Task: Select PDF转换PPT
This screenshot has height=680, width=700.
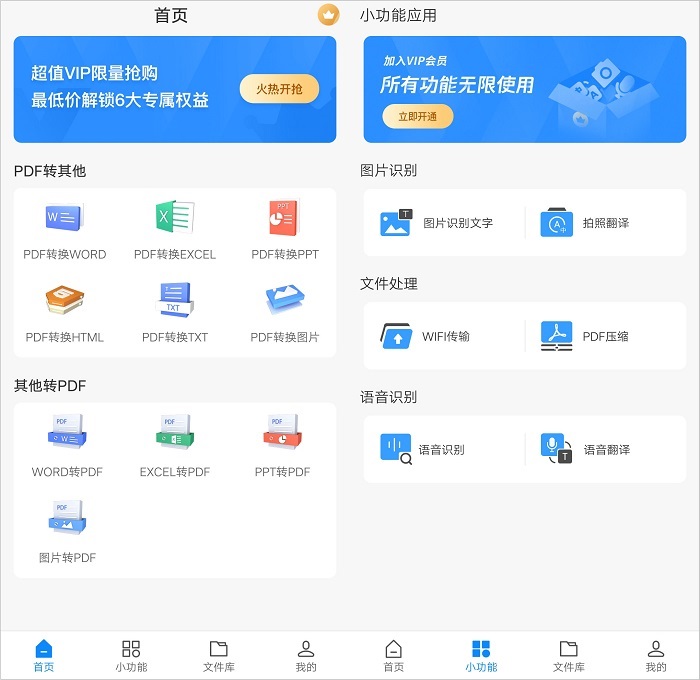Action: point(285,230)
